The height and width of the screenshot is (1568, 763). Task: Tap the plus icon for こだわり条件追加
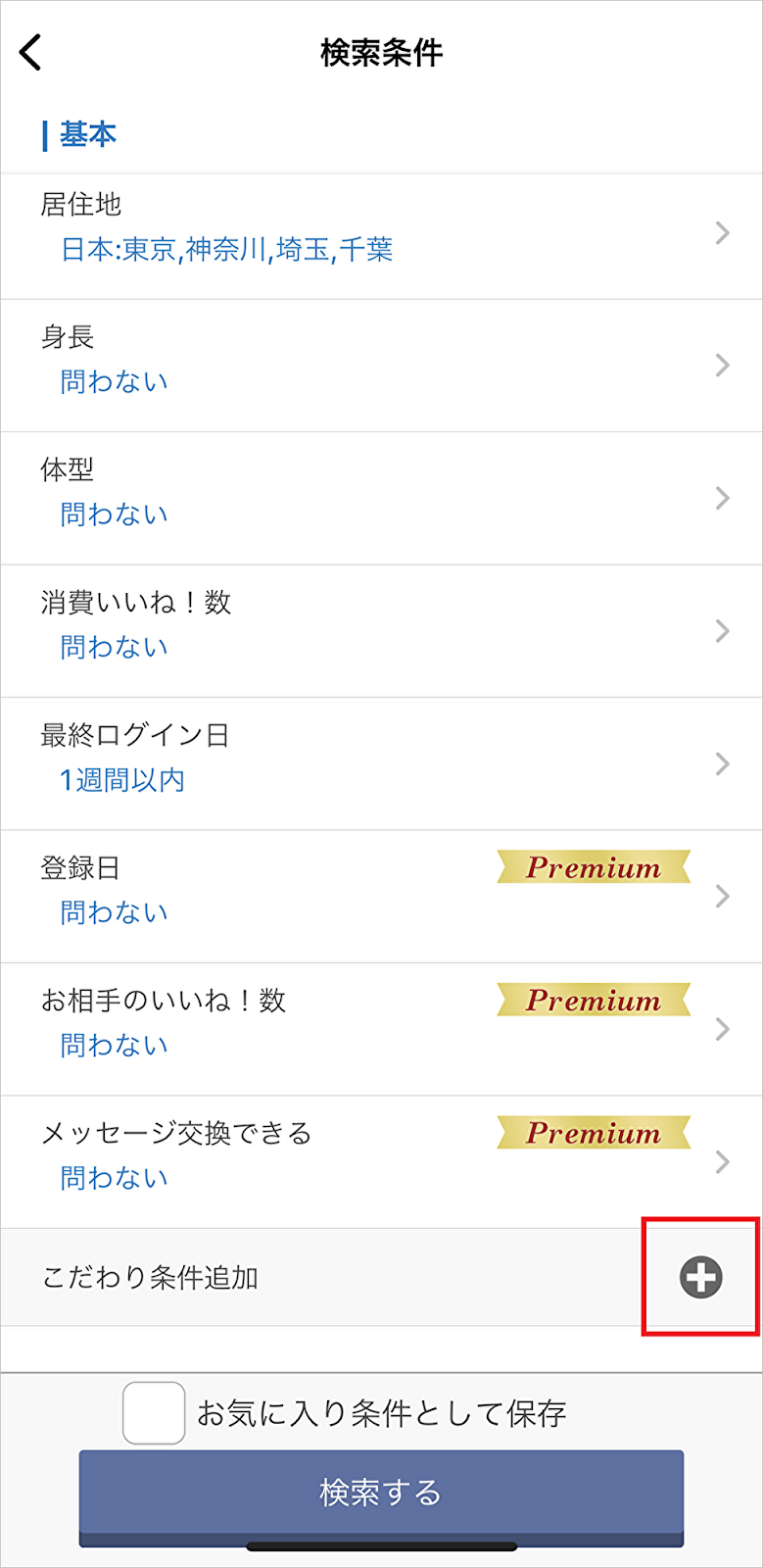tap(701, 1277)
